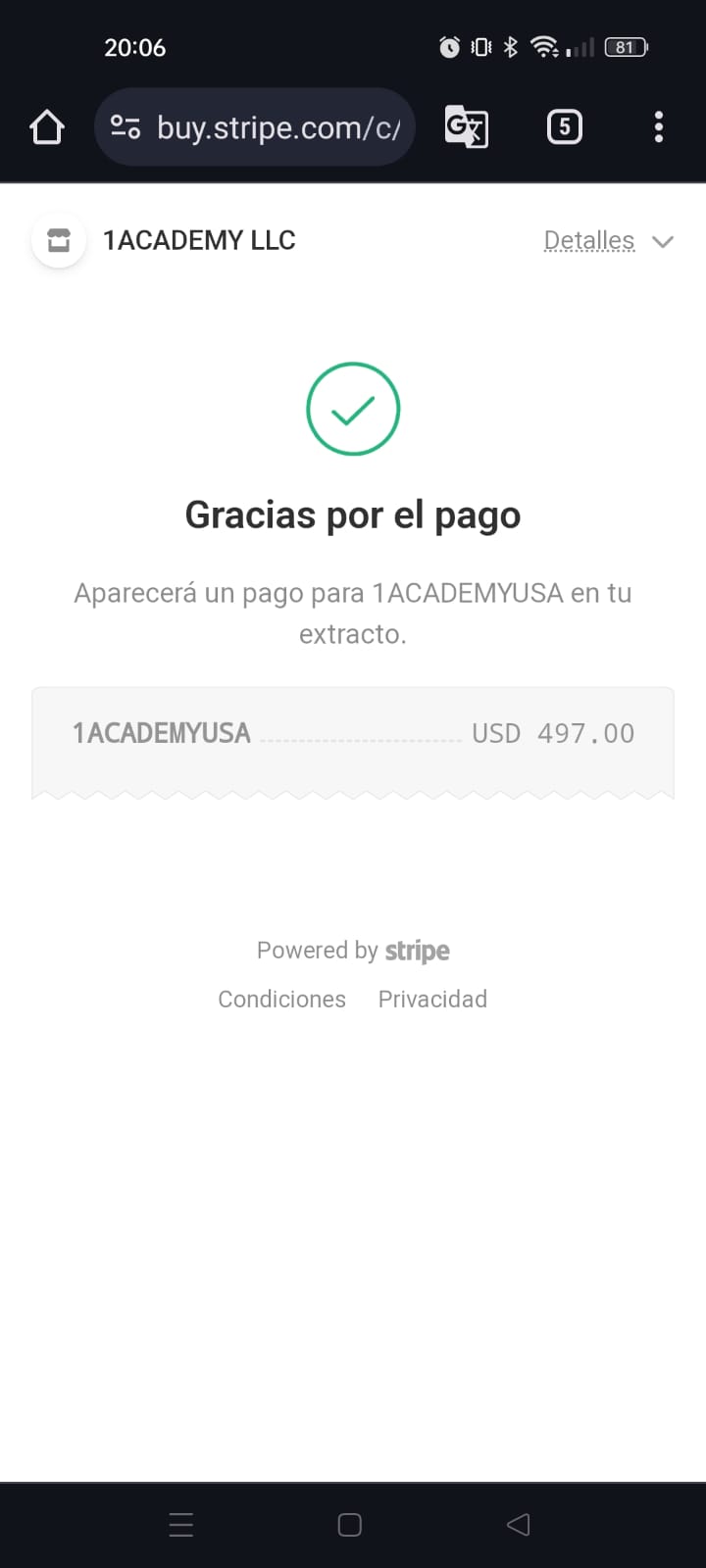Open the tab switcher showing 5 tabs
Viewport: 706px width, 1568px height.
pos(564,127)
